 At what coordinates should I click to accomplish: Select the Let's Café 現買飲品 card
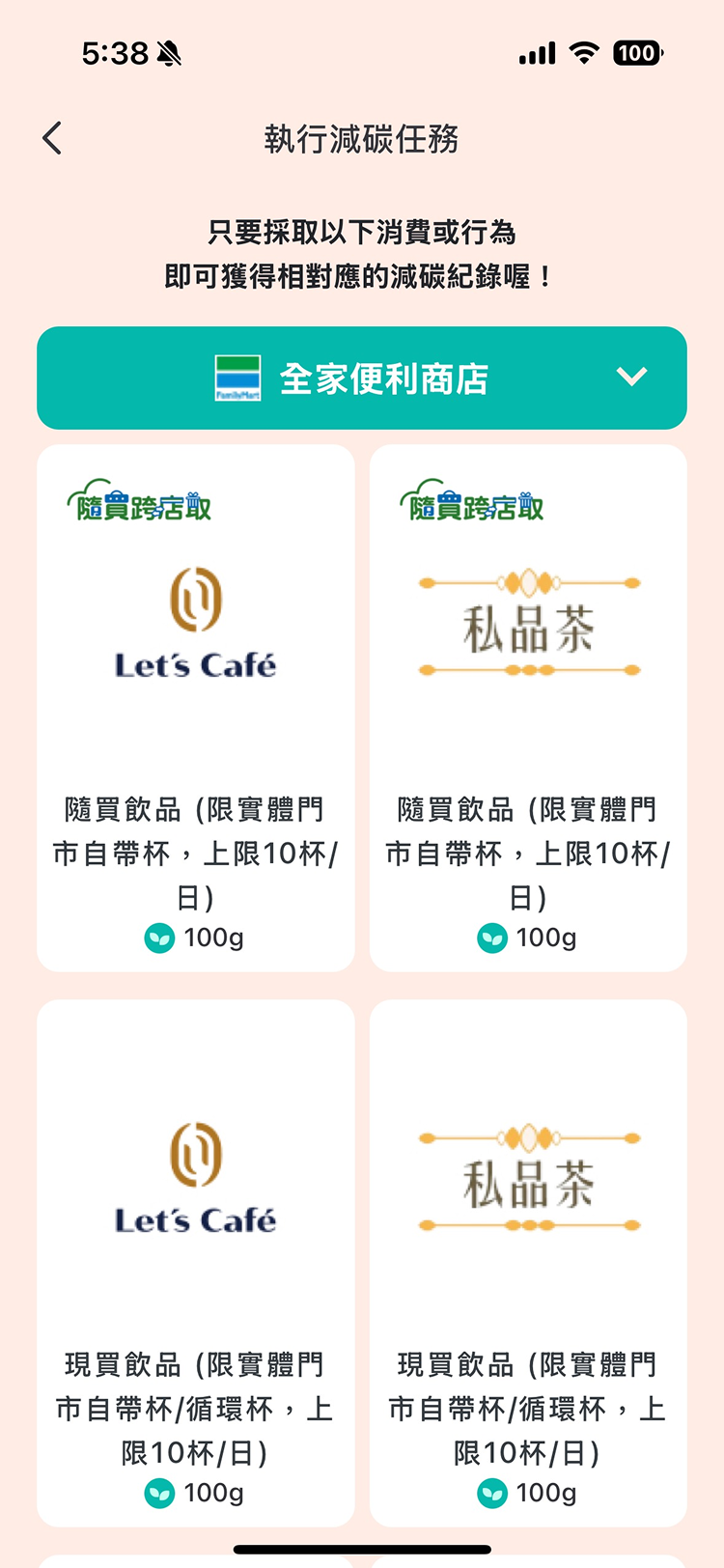196,1263
